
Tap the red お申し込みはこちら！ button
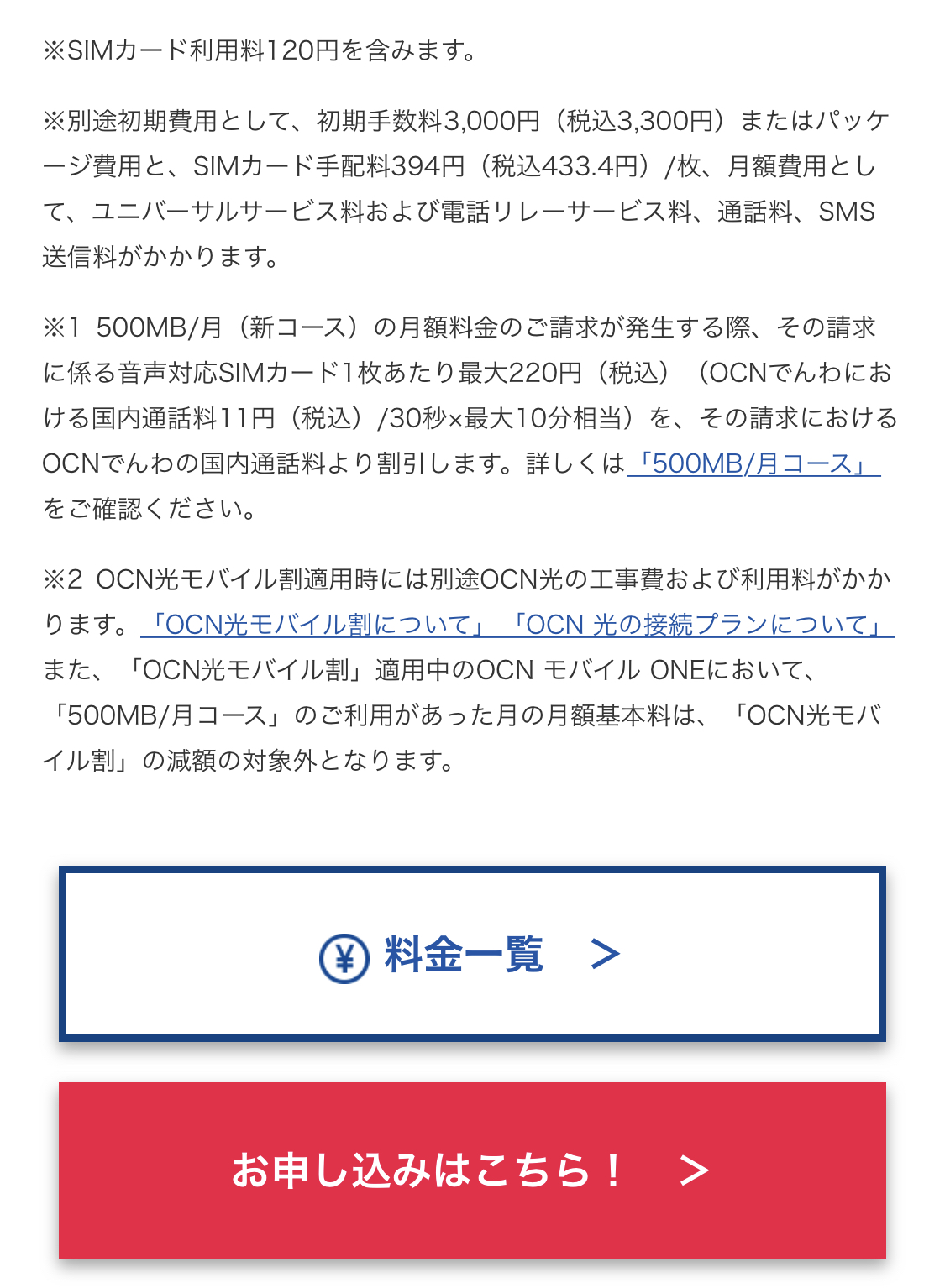pos(472,1170)
